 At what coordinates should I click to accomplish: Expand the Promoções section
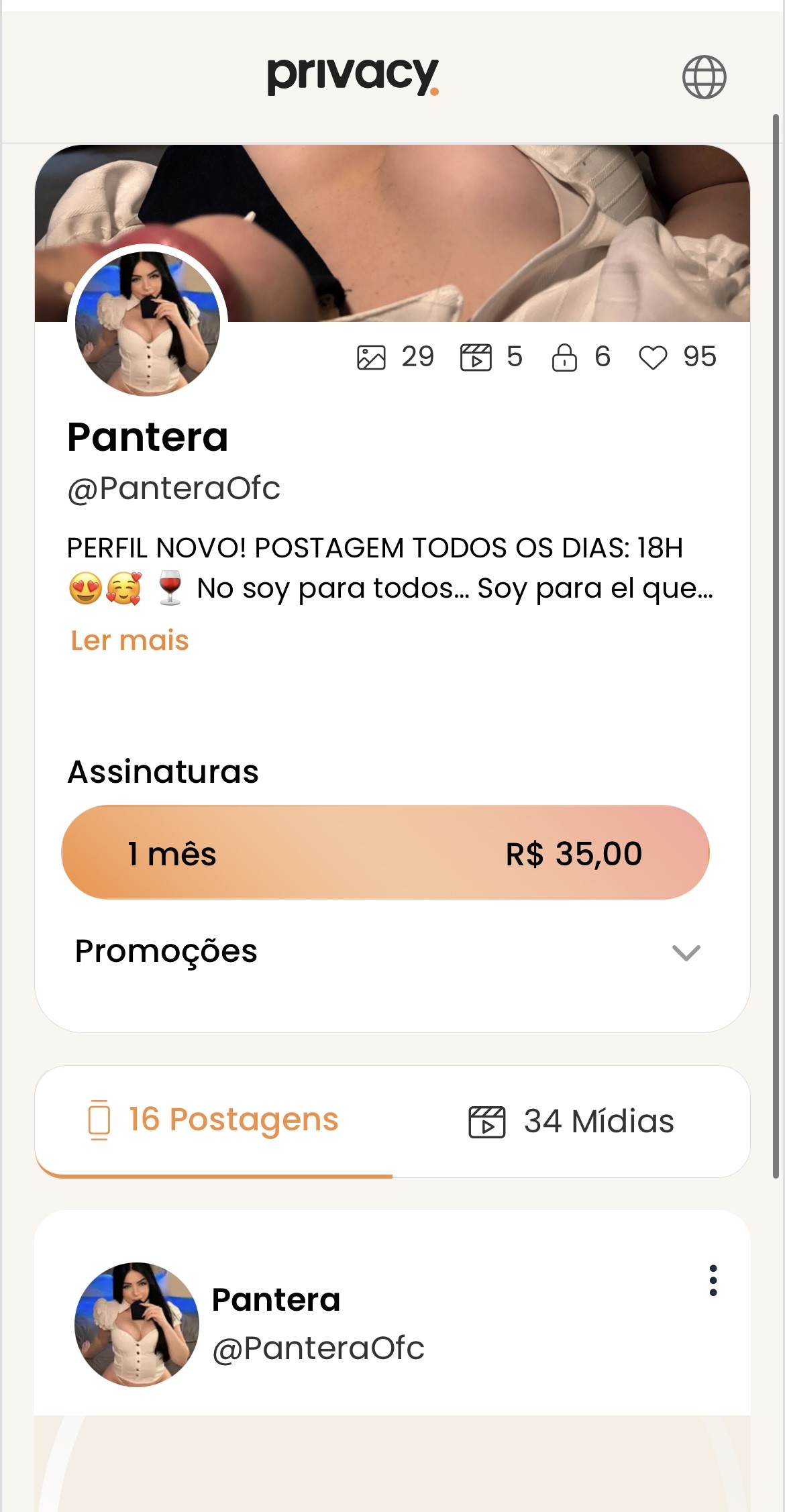[x=686, y=952]
